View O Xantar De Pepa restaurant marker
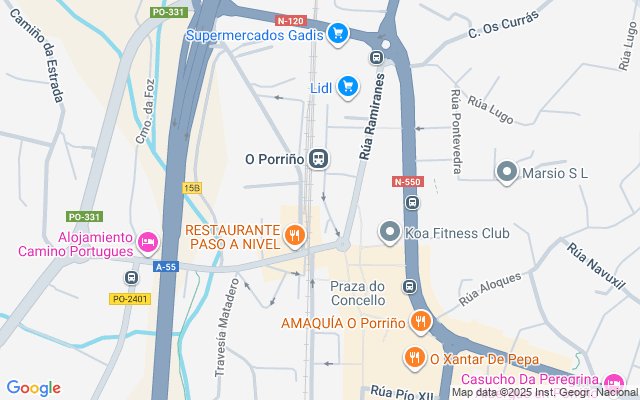Viewport: 640px width, 400px height. (x=414, y=357)
